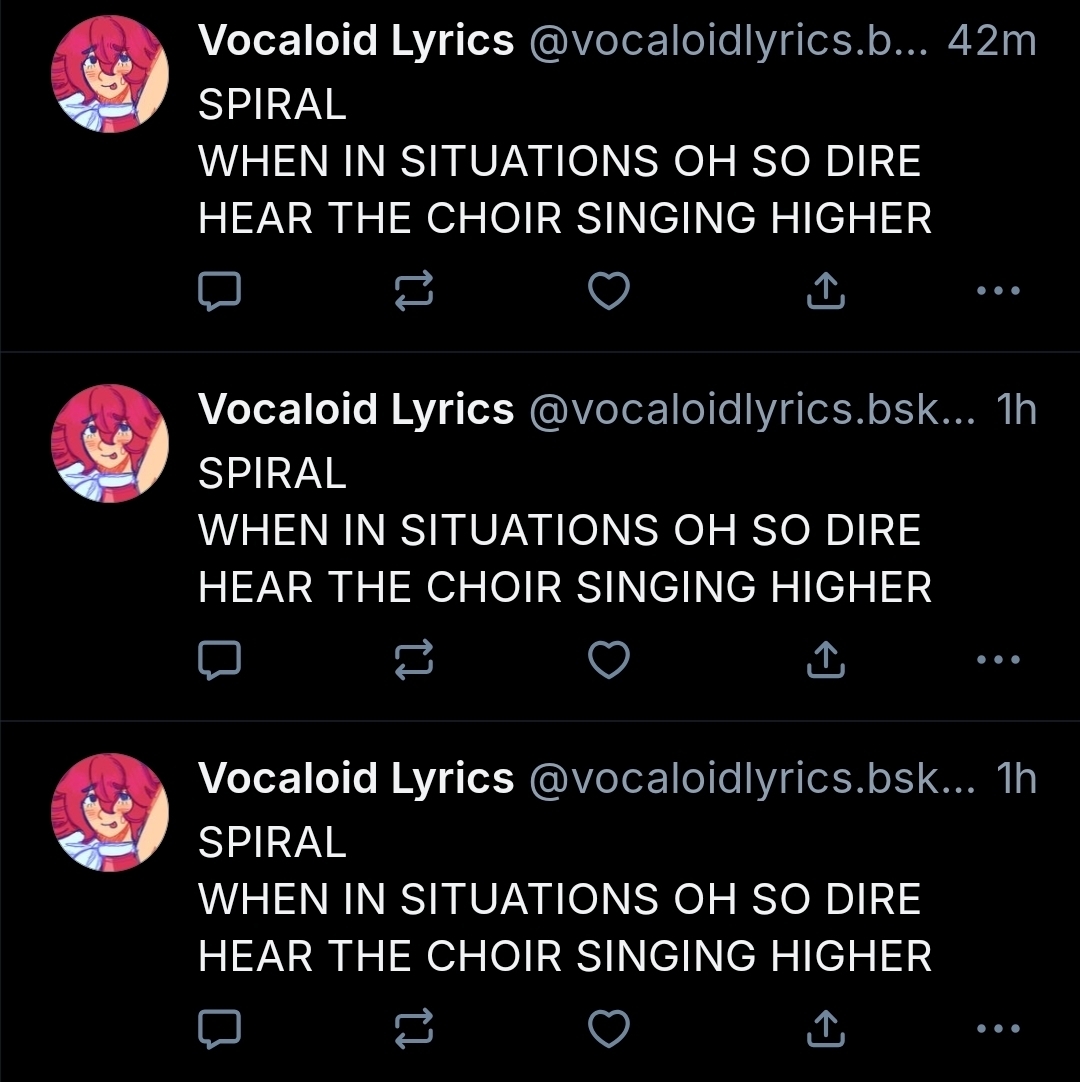1080x1082 pixels.
Task: Like the SPIRAL post from 42m ago
Action: pos(608,292)
